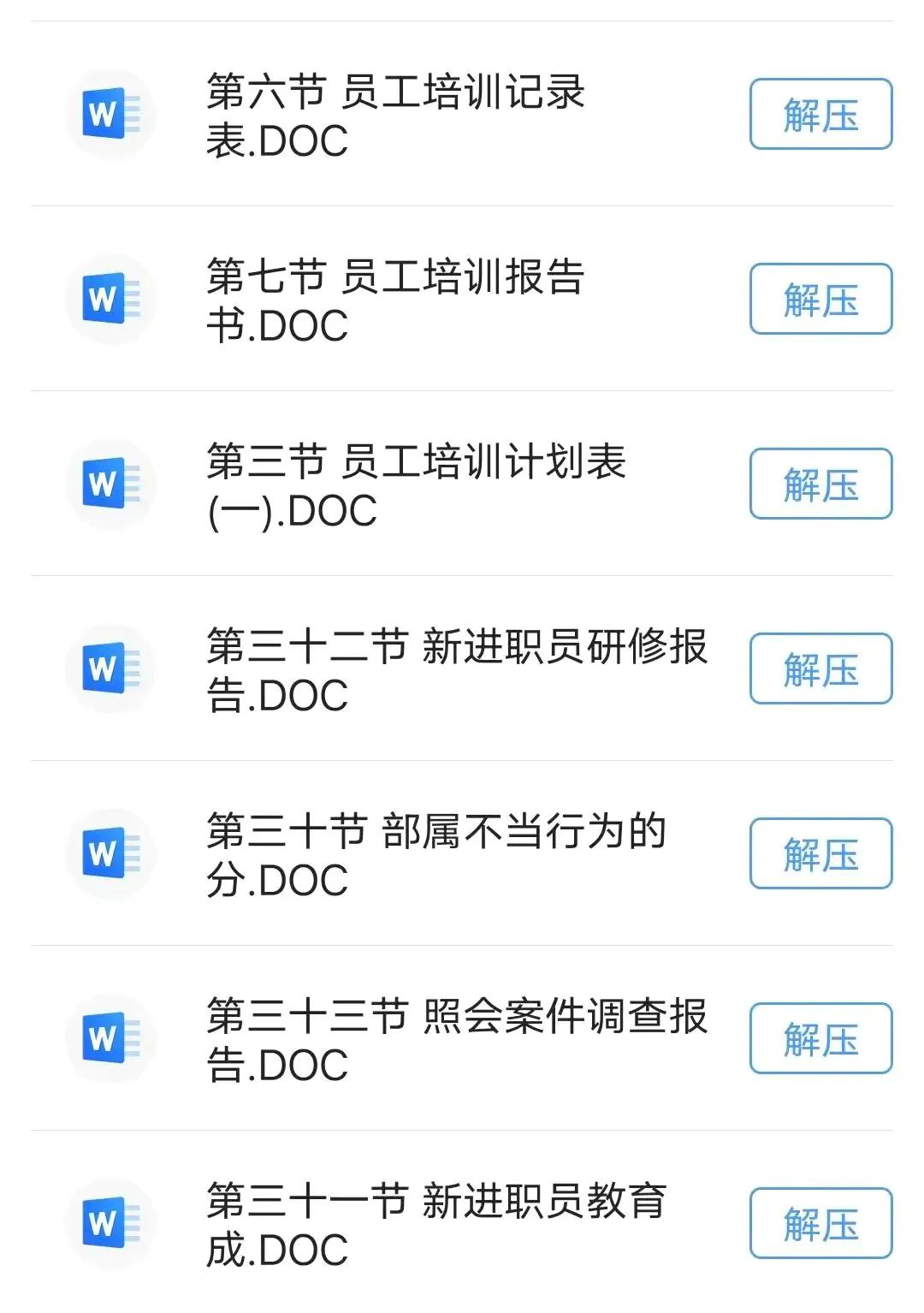Click the Word icon beside 员工培训计划表(一).DOC
The width and height of the screenshot is (924, 1313).
pyautogui.click(x=110, y=483)
